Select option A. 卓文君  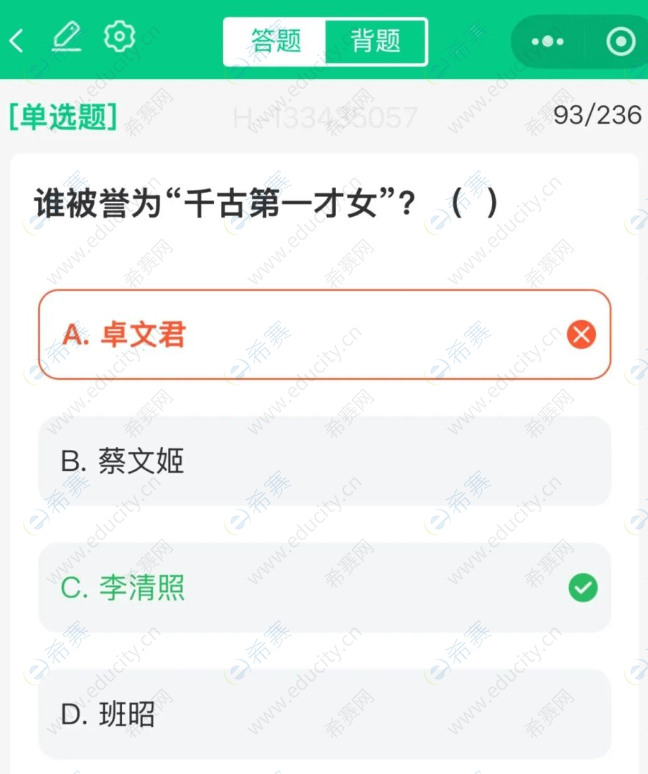click(x=324, y=335)
